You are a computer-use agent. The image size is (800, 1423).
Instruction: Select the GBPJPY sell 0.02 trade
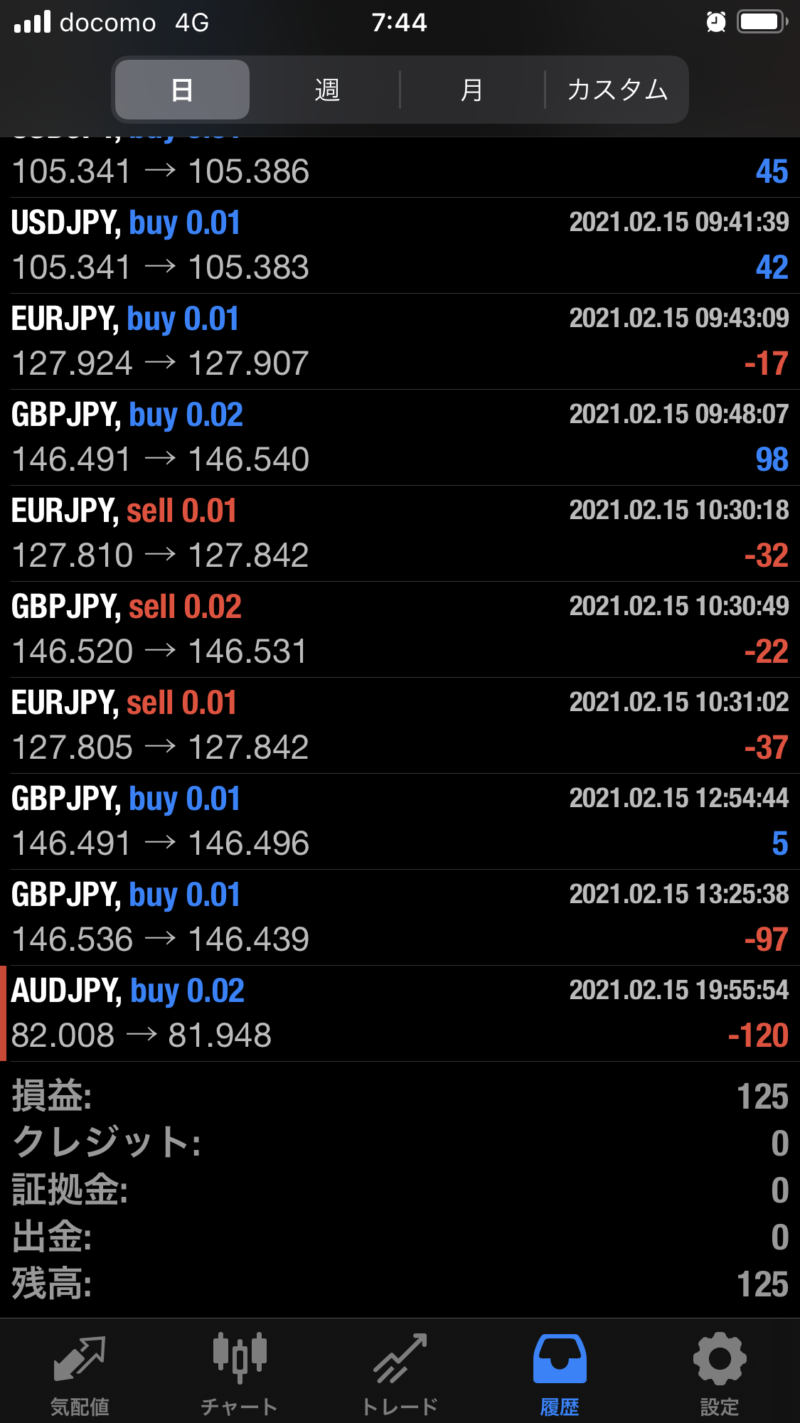400,630
